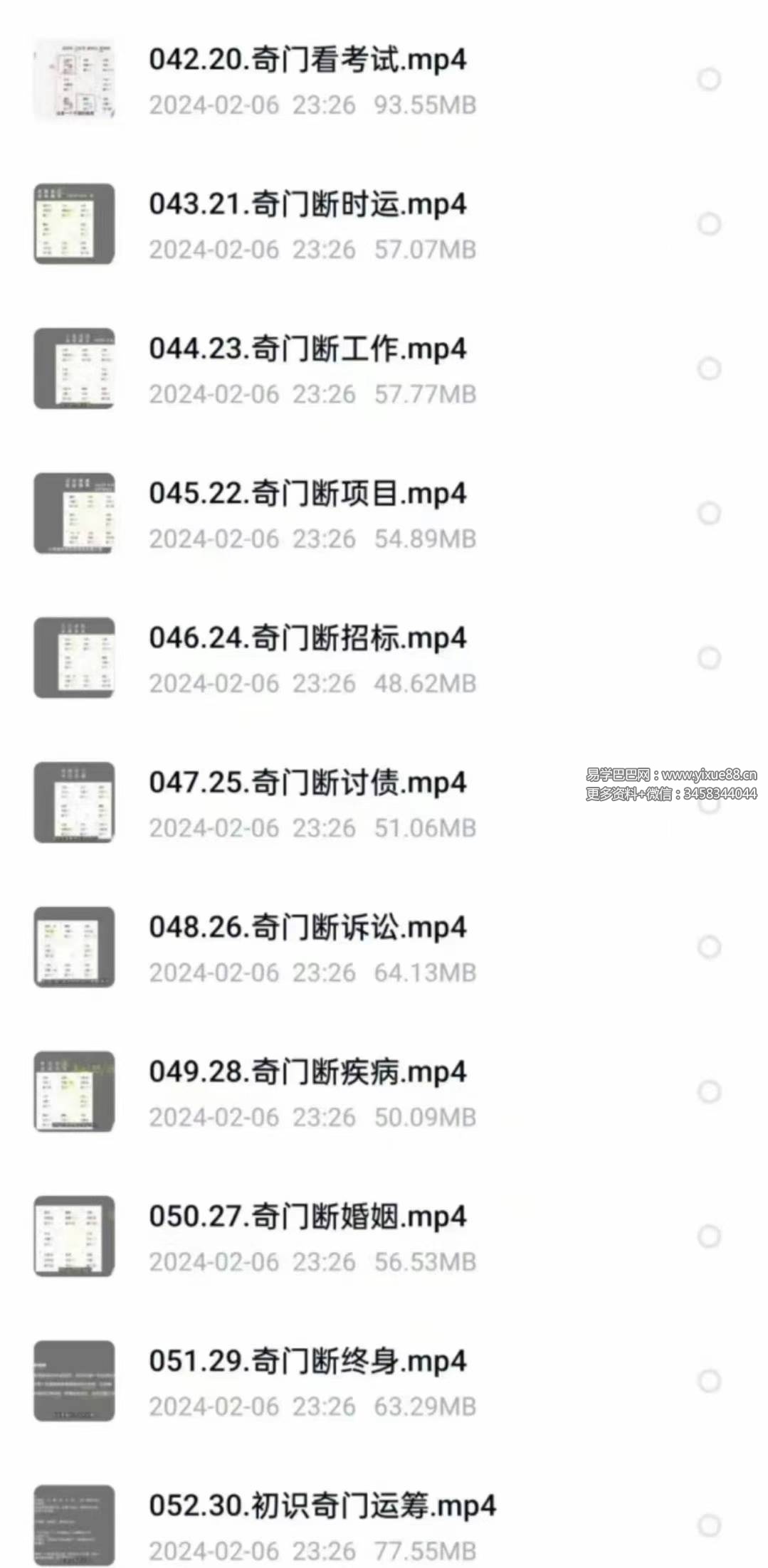Image resolution: width=768 pixels, height=1568 pixels.
Task: Play the 050.27.奇门断婚姻.mp4 video
Action: [307, 1217]
